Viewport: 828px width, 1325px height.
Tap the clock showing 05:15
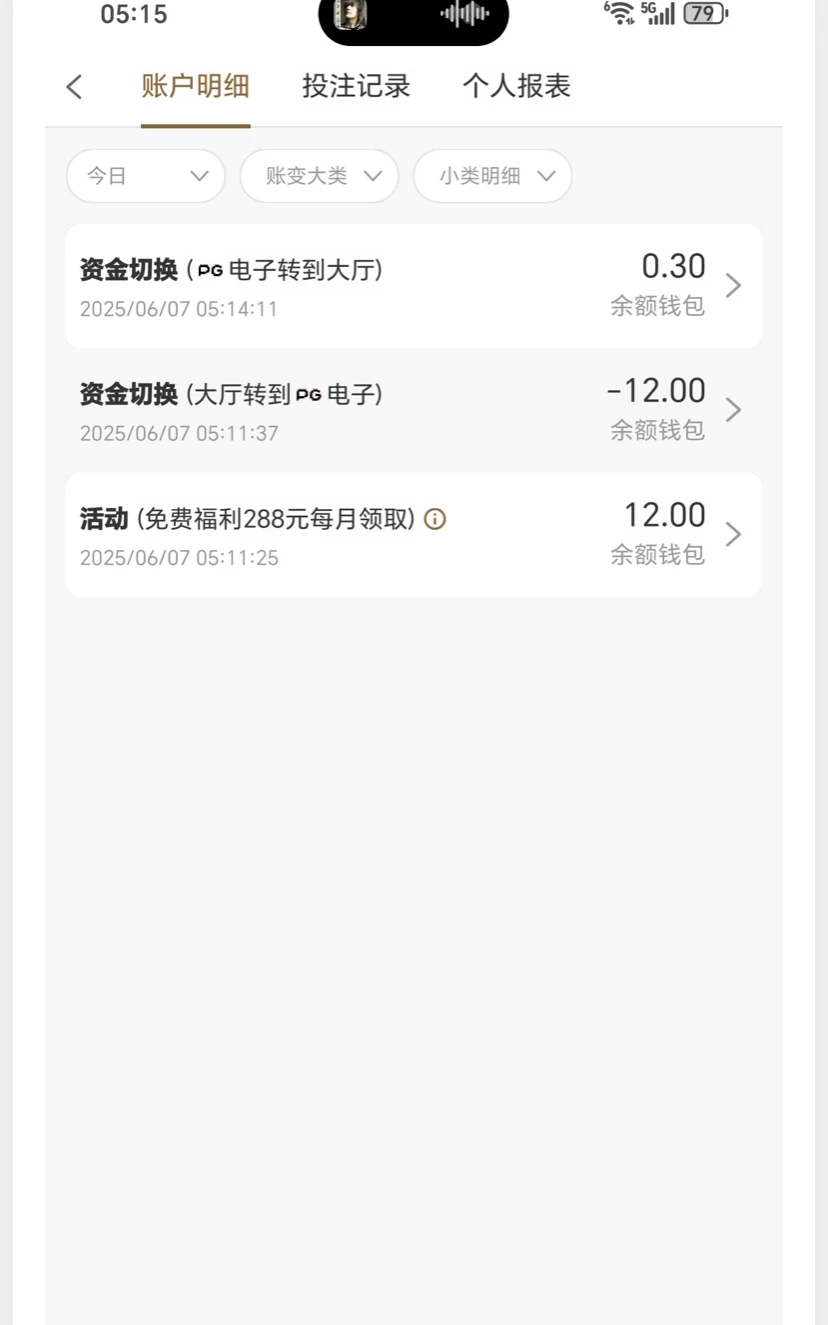click(x=134, y=15)
